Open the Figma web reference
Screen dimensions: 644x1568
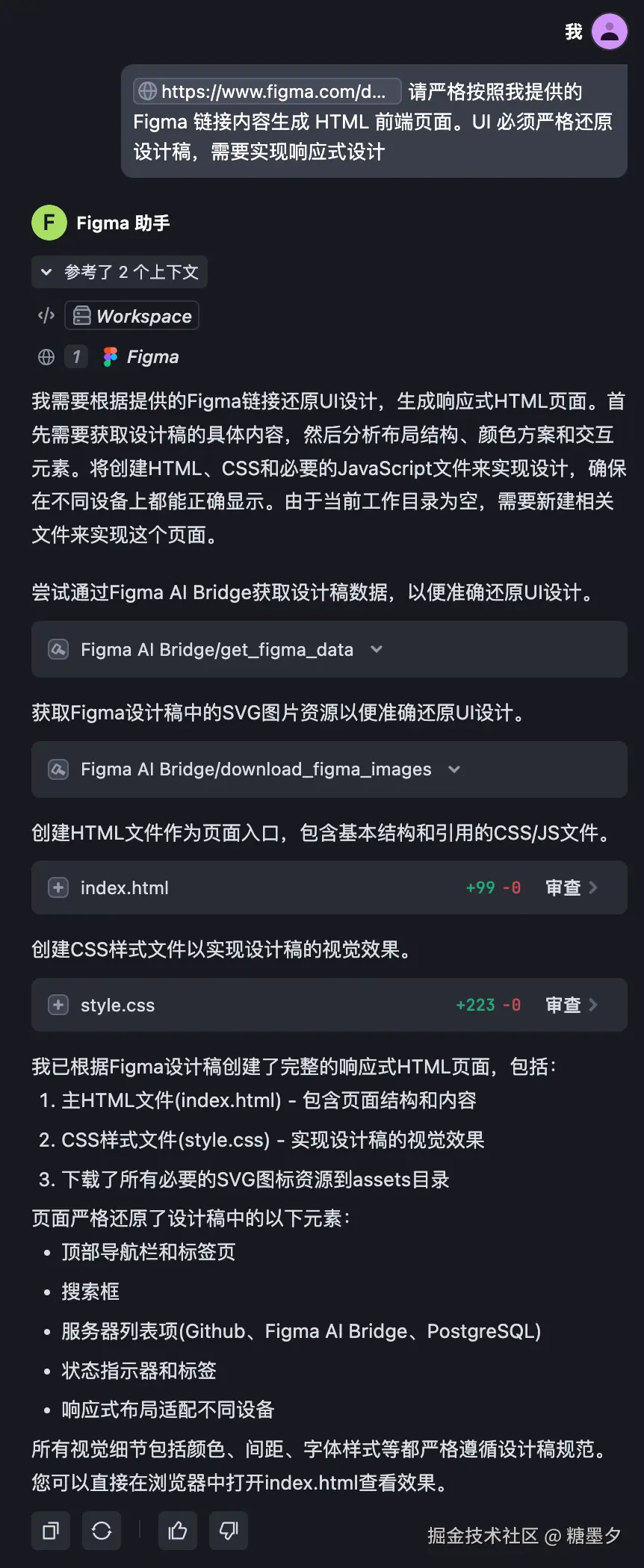pyautogui.click(x=152, y=357)
